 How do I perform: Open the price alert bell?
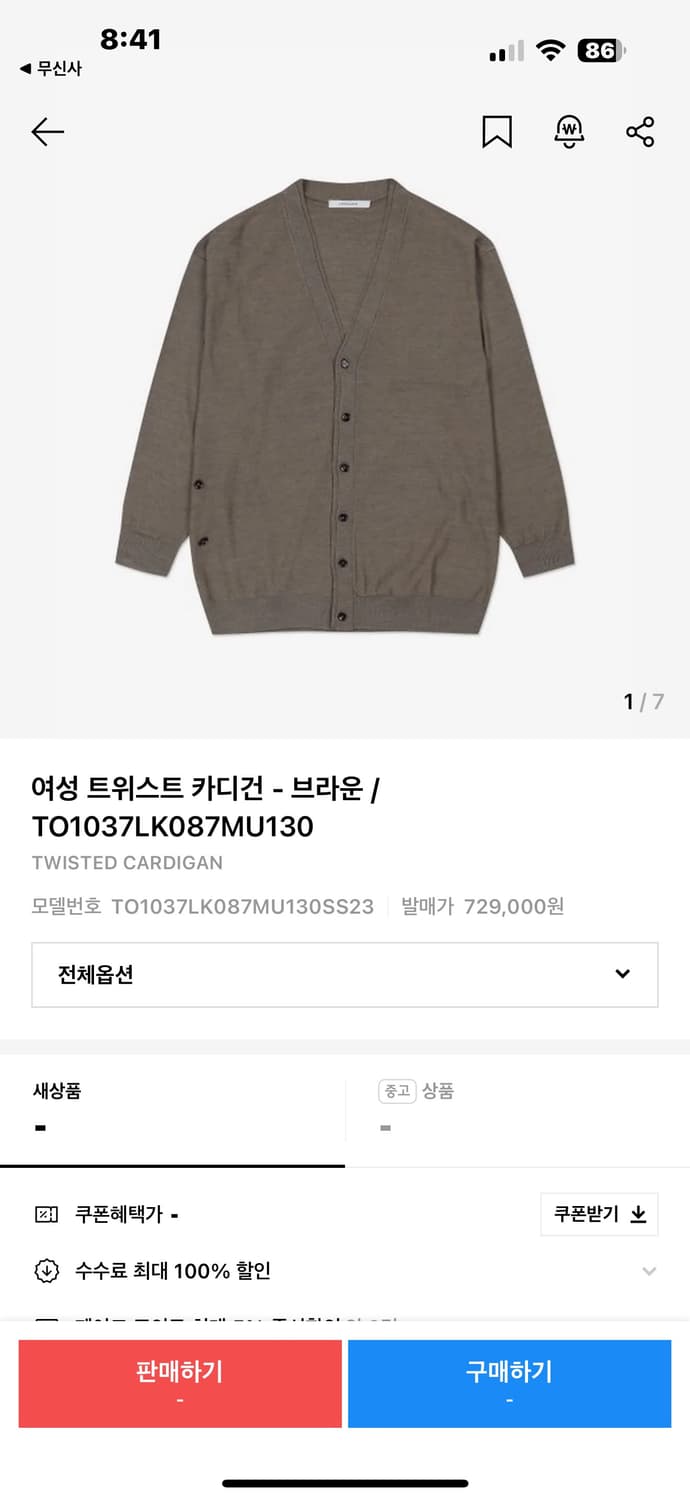tap(569, 132)
